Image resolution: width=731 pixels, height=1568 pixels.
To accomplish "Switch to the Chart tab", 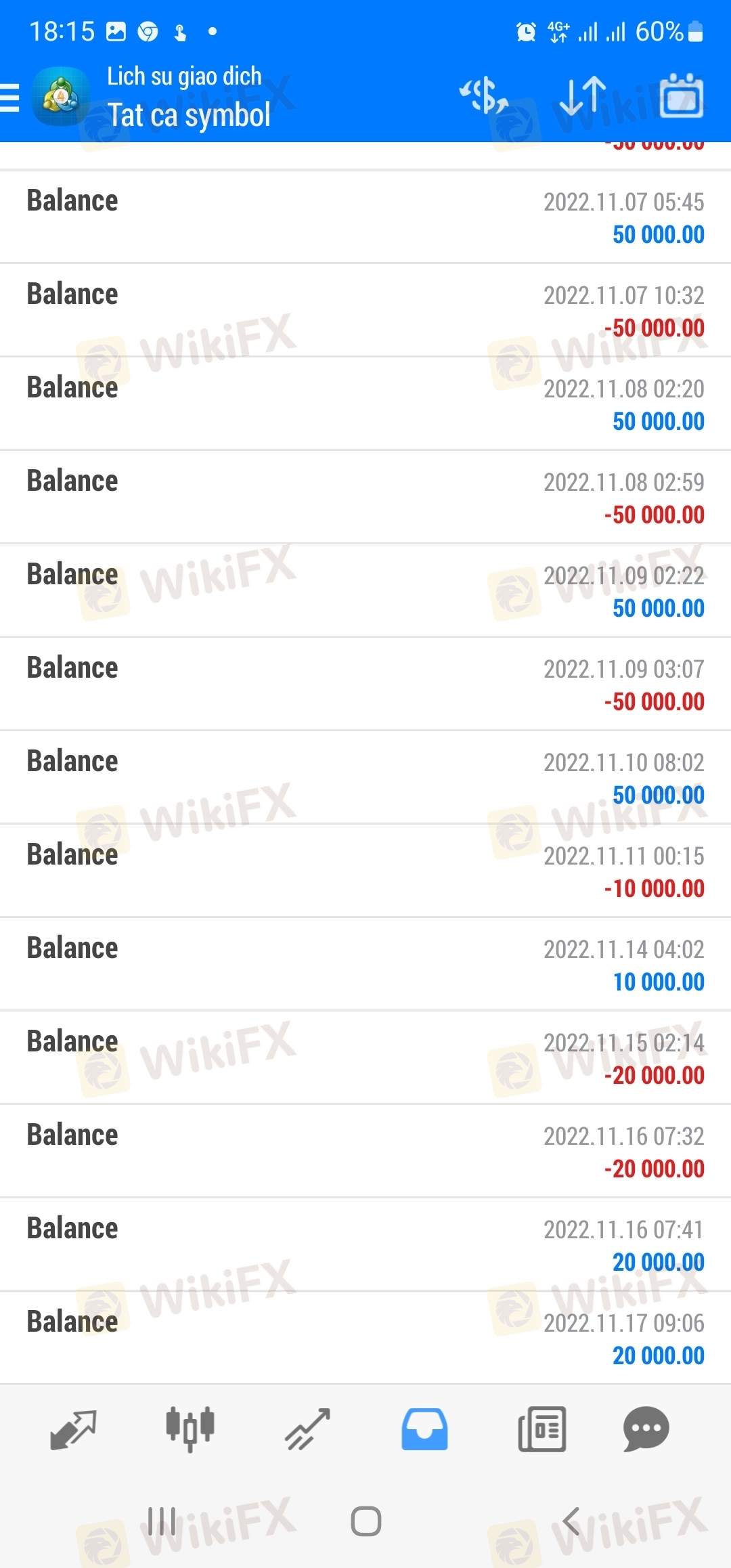I will tap(190, 1429).
